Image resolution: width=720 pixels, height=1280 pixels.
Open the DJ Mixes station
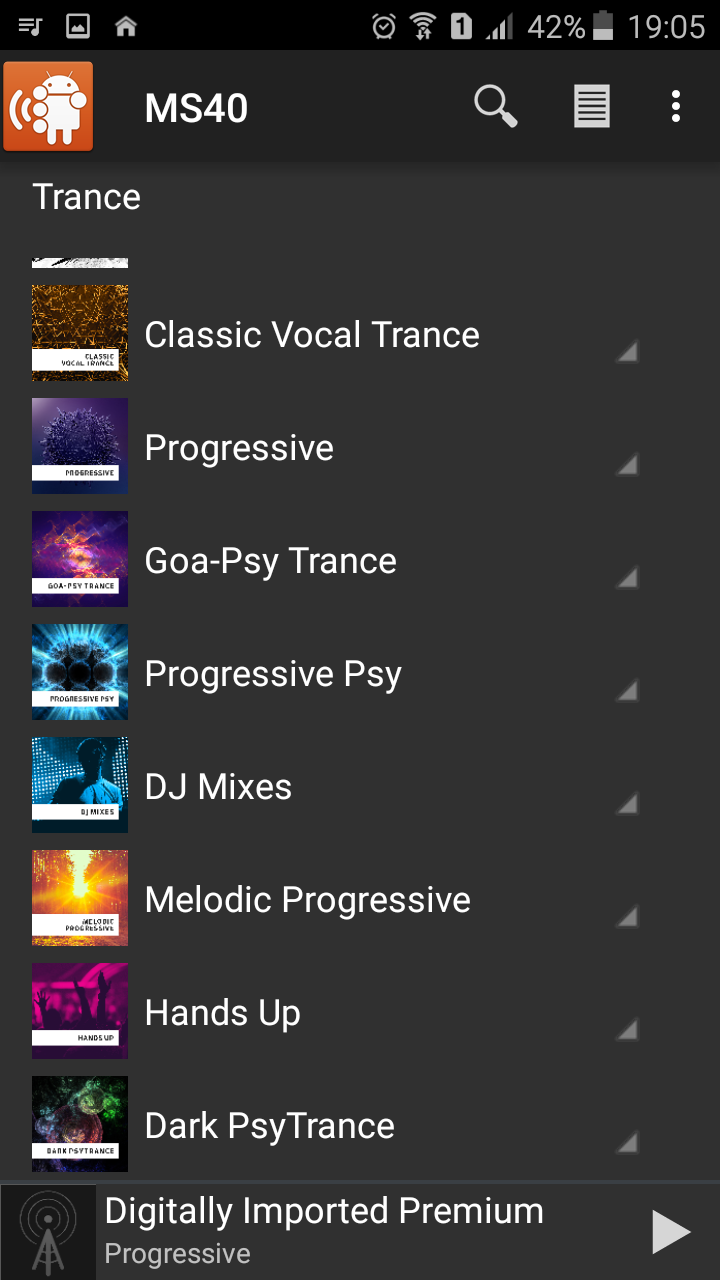coord(218,787)
